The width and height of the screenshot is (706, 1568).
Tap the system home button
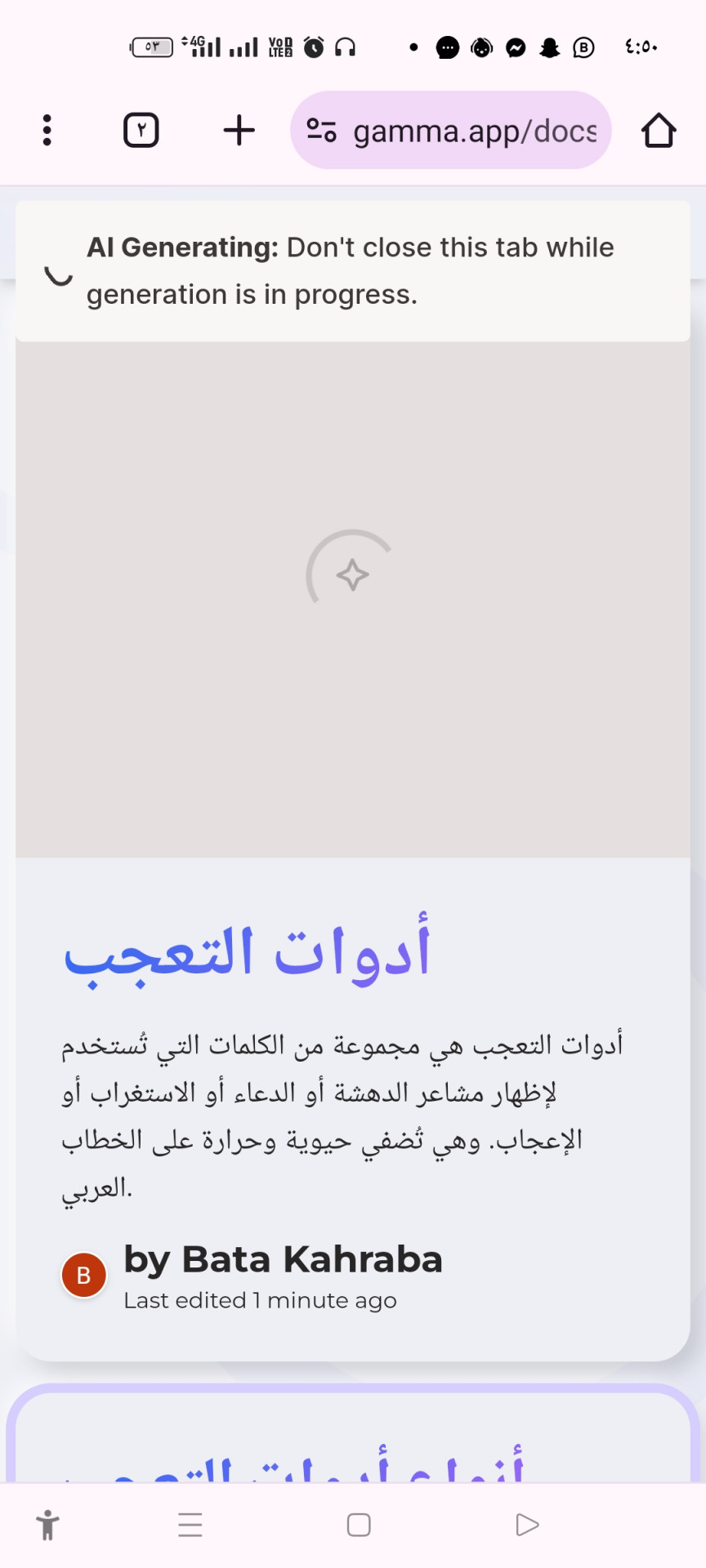tap(359, 1525)
